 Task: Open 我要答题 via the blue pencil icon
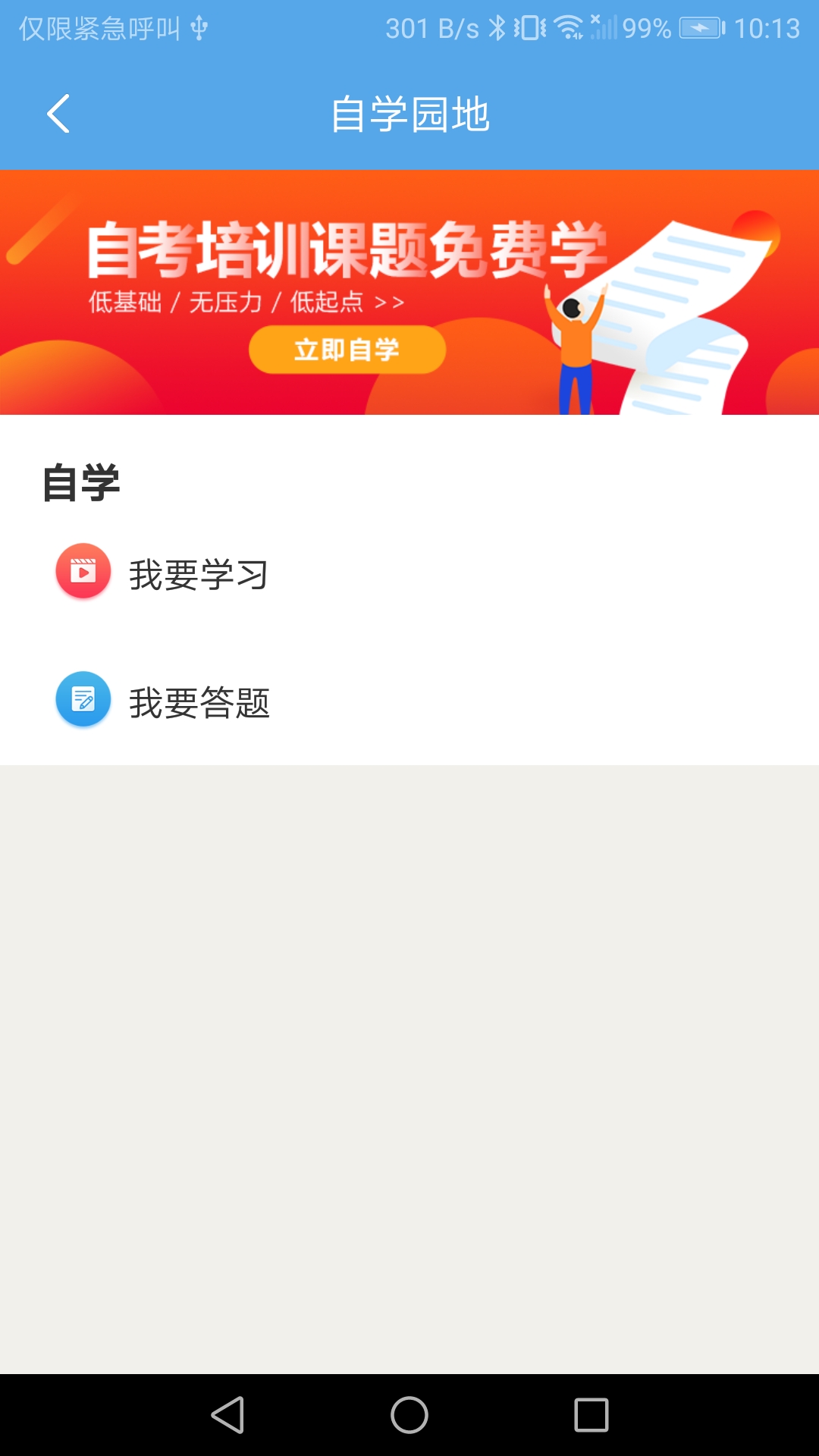(x=83, y=700)
